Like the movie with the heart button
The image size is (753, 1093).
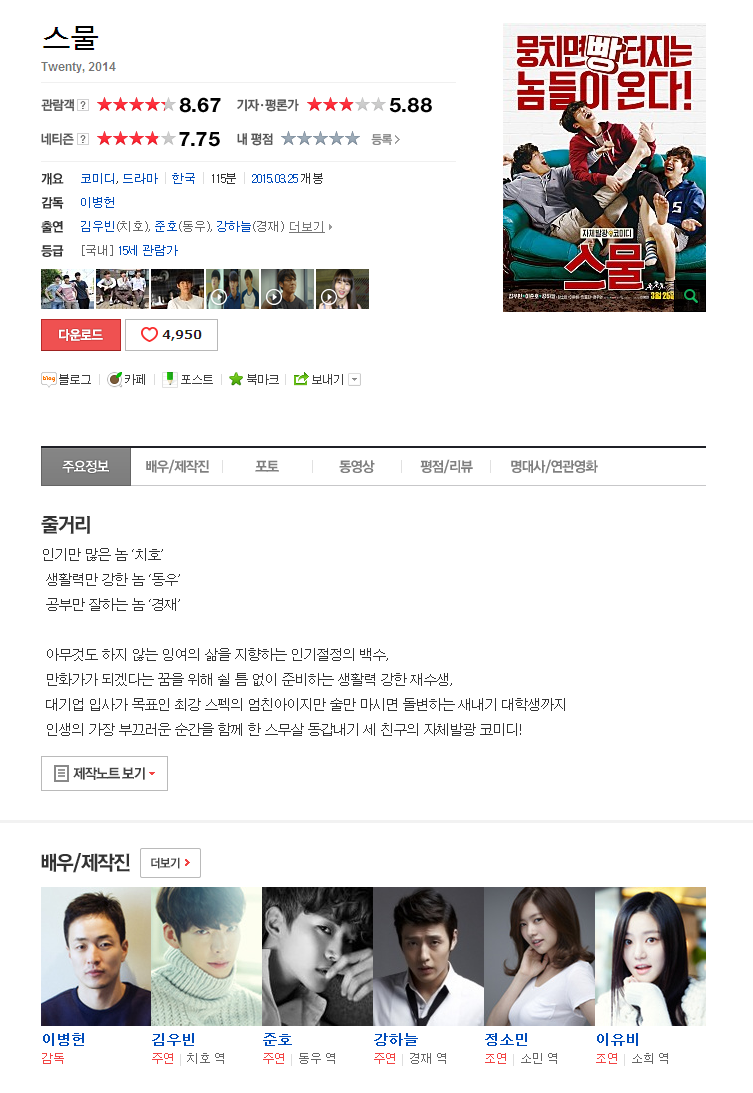pyautogui.click(x=171, y=335)
